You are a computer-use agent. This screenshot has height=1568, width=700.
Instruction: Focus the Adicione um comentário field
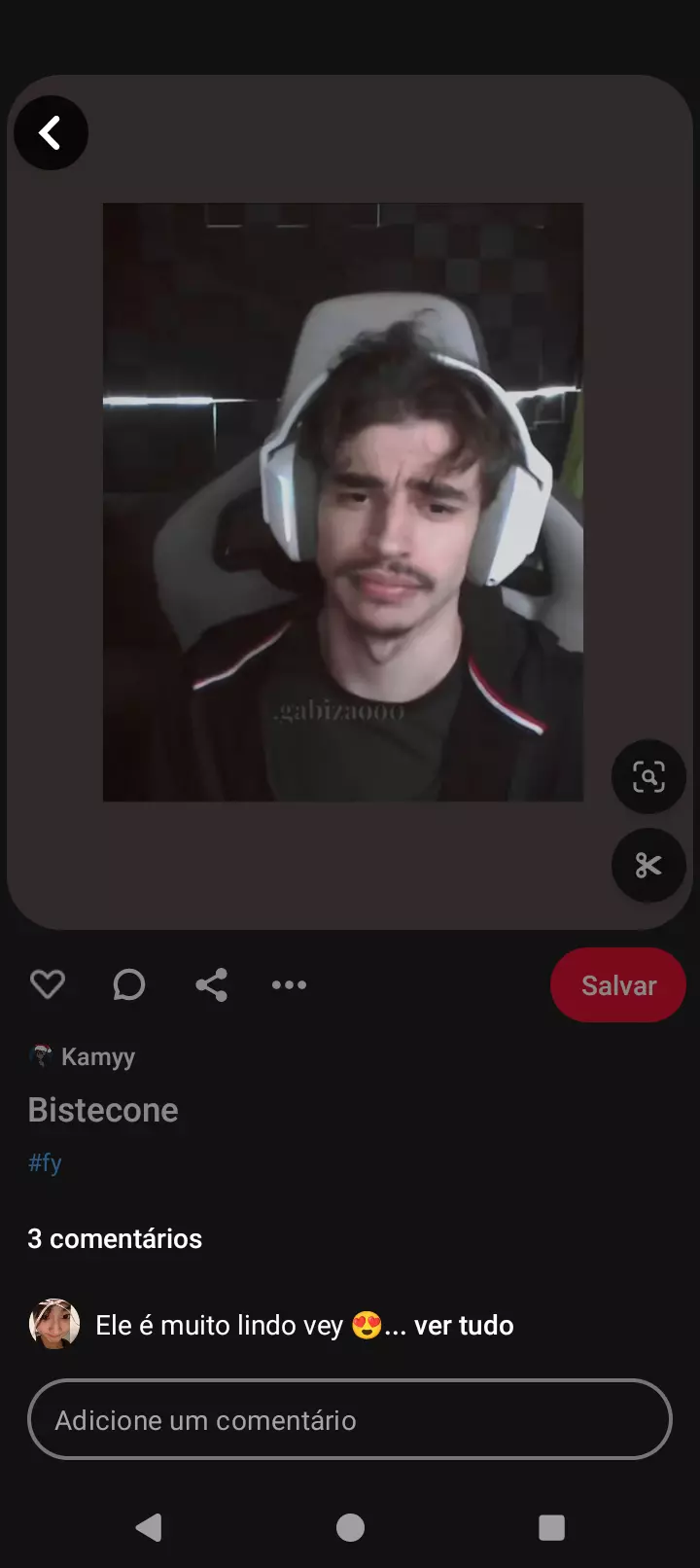click(350, 1419)
